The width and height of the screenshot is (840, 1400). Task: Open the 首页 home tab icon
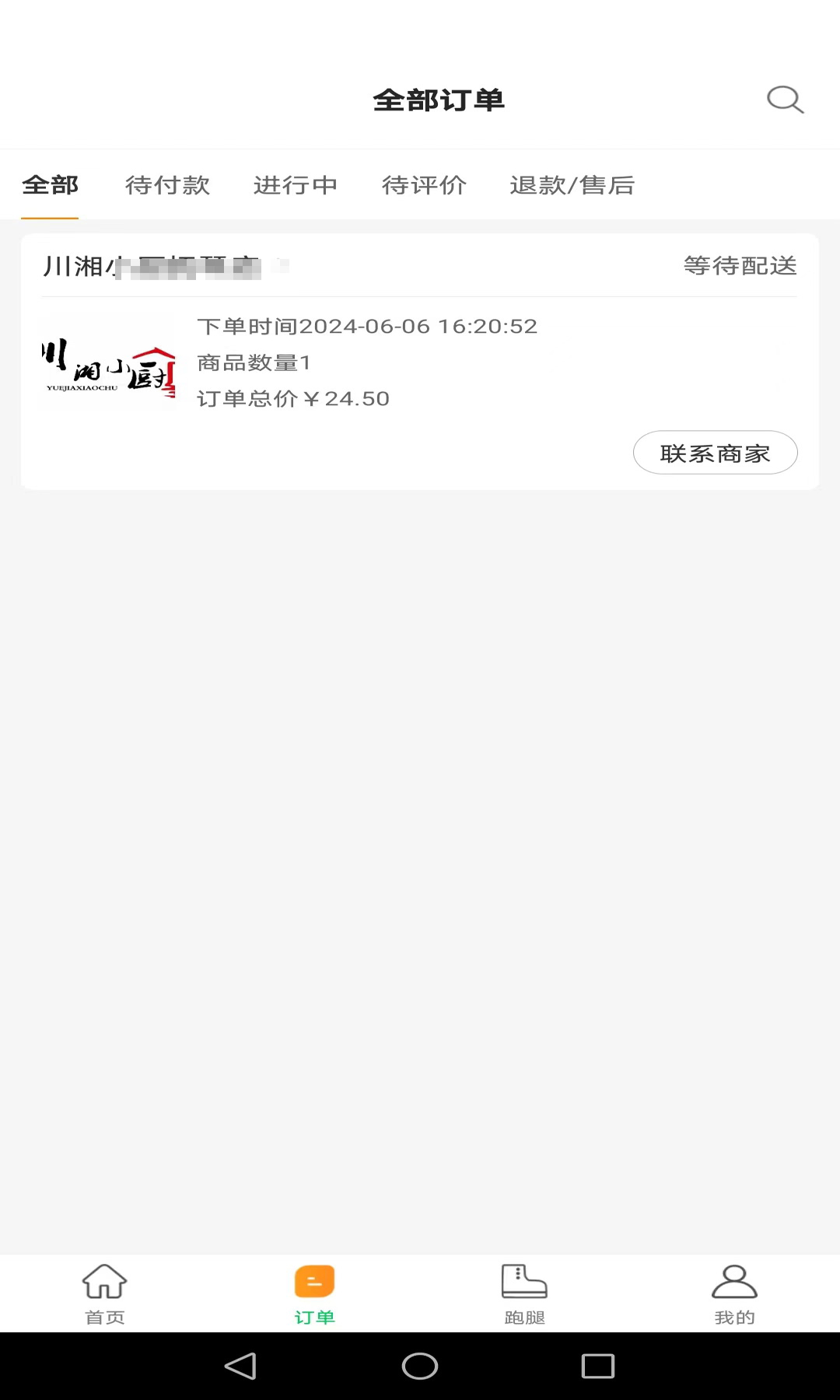pyautogui.click(x=104, y=1291)
